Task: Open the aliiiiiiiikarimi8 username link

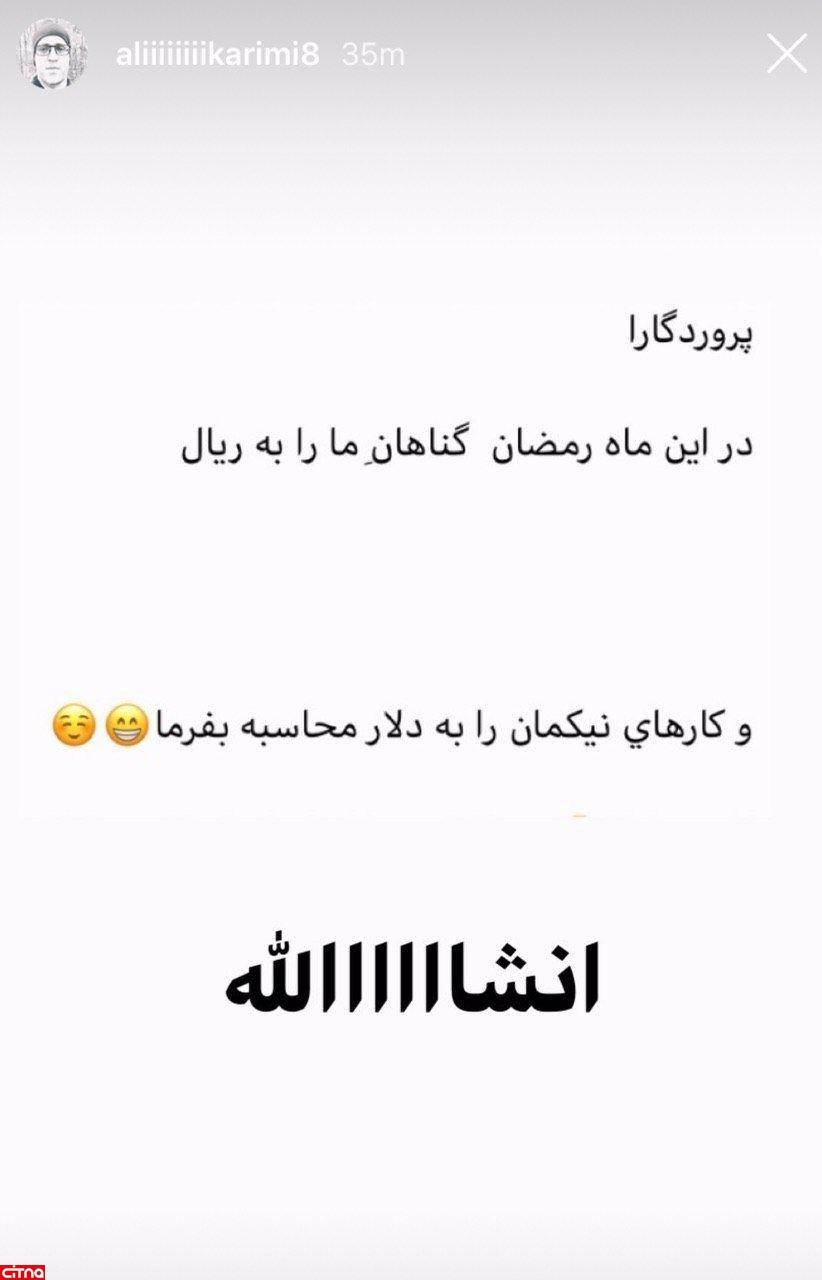Action: click(x=217, y=55)
